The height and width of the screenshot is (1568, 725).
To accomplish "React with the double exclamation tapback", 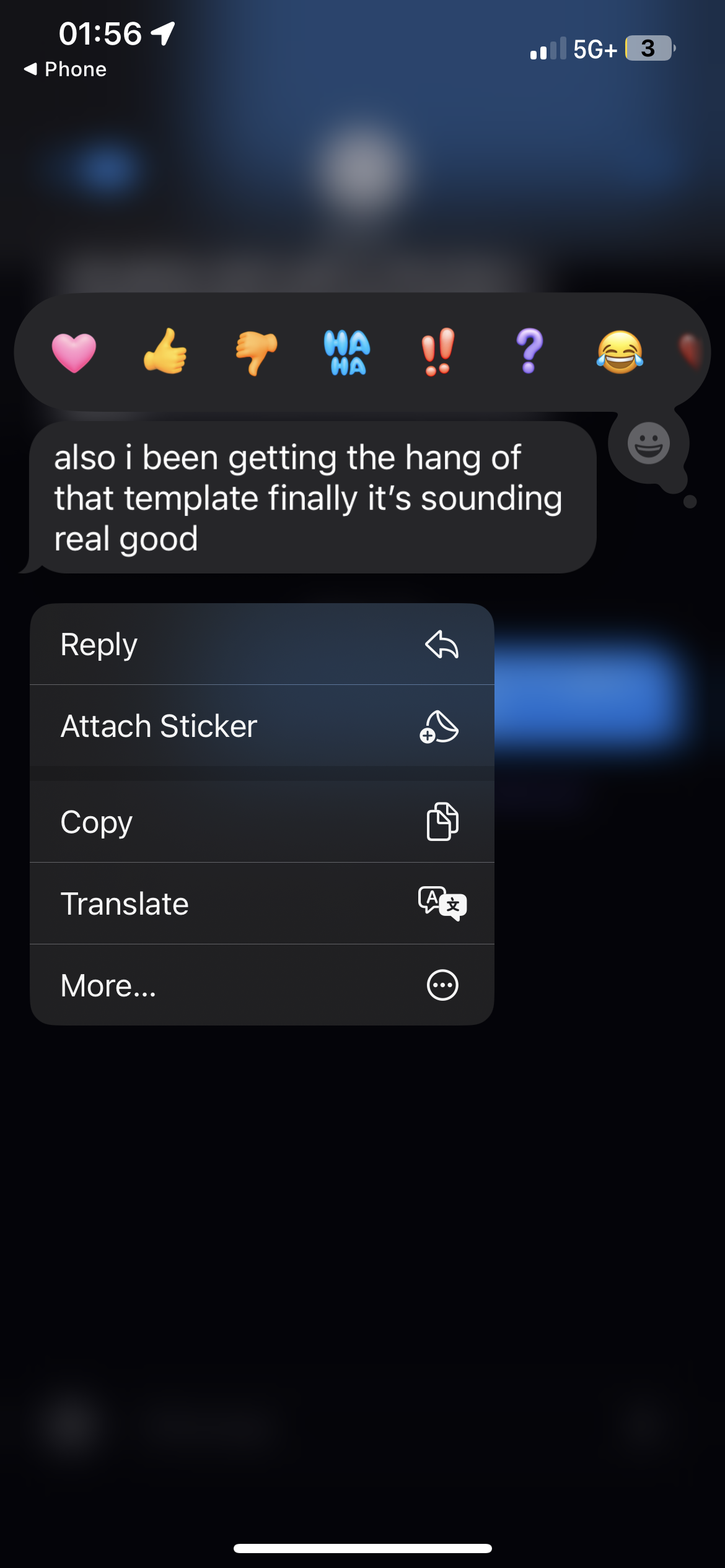I will [438, 352].
